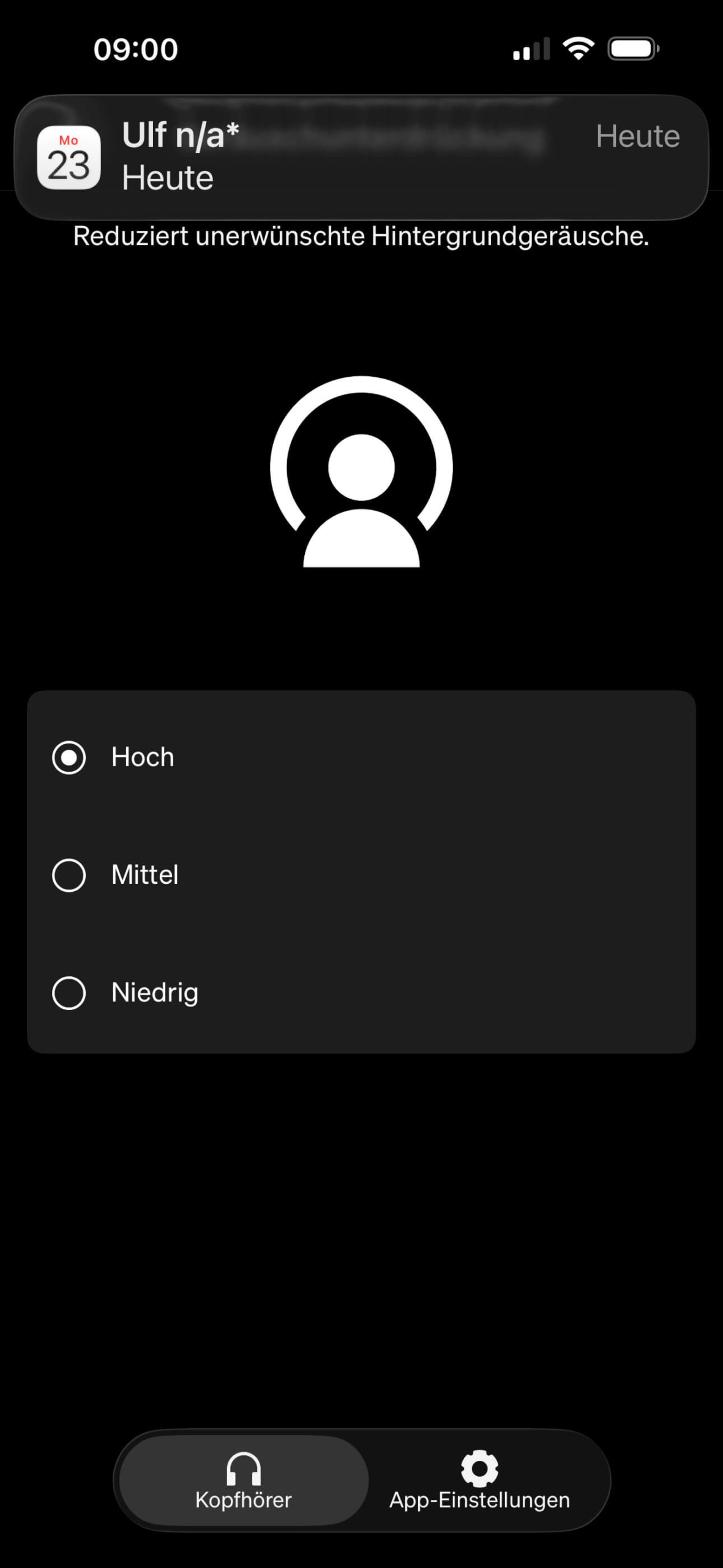Switch to the Kopfhörer tab
Screen dimensions: 723x1568
pyautogui.click(x=244, y=1480)
